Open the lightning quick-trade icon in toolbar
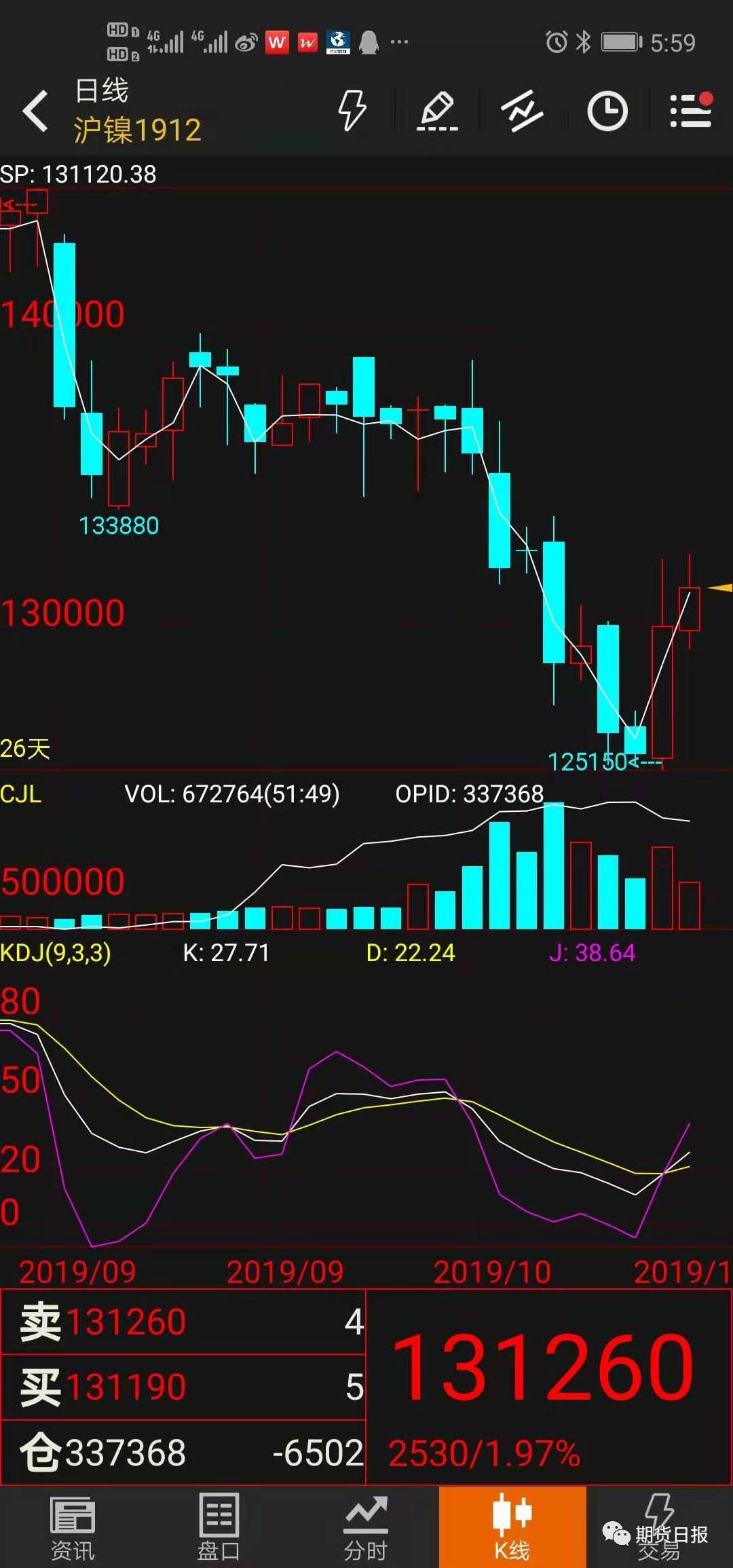This screenshot has height=1568, width=733. pos(352,111)
